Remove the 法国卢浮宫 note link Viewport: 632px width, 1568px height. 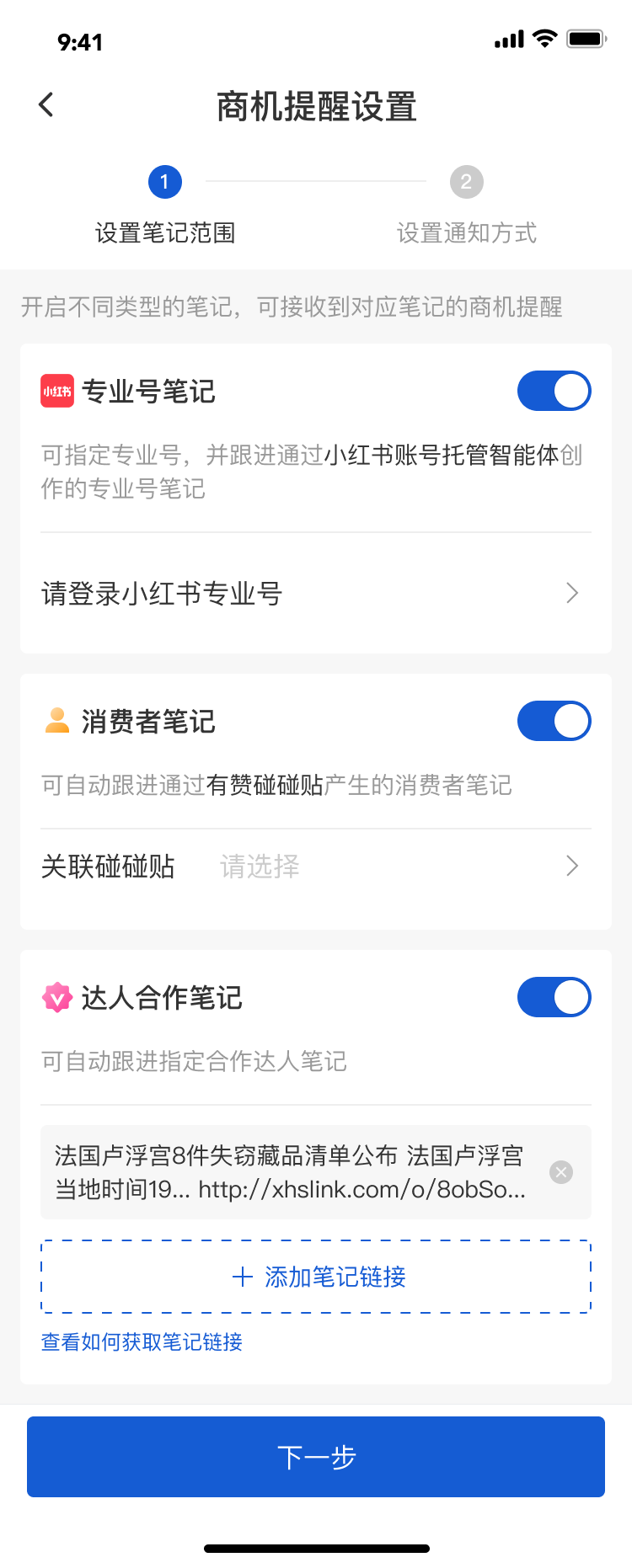pos(561,1172)
